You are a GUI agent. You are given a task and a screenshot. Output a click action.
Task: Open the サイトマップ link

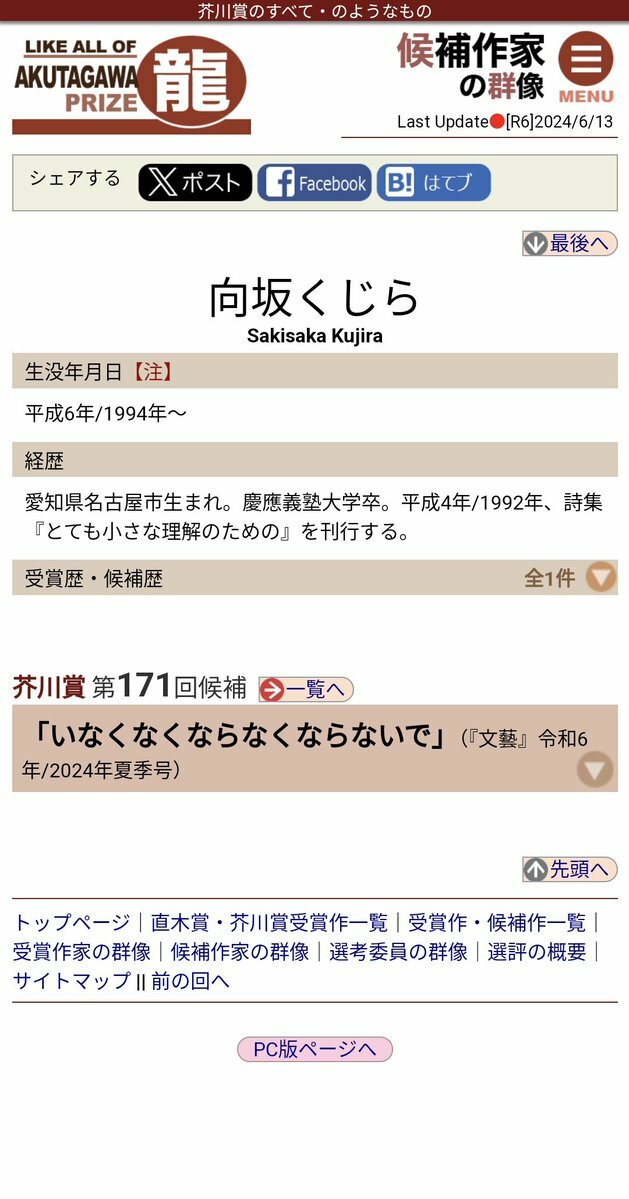tap(71, 981)
